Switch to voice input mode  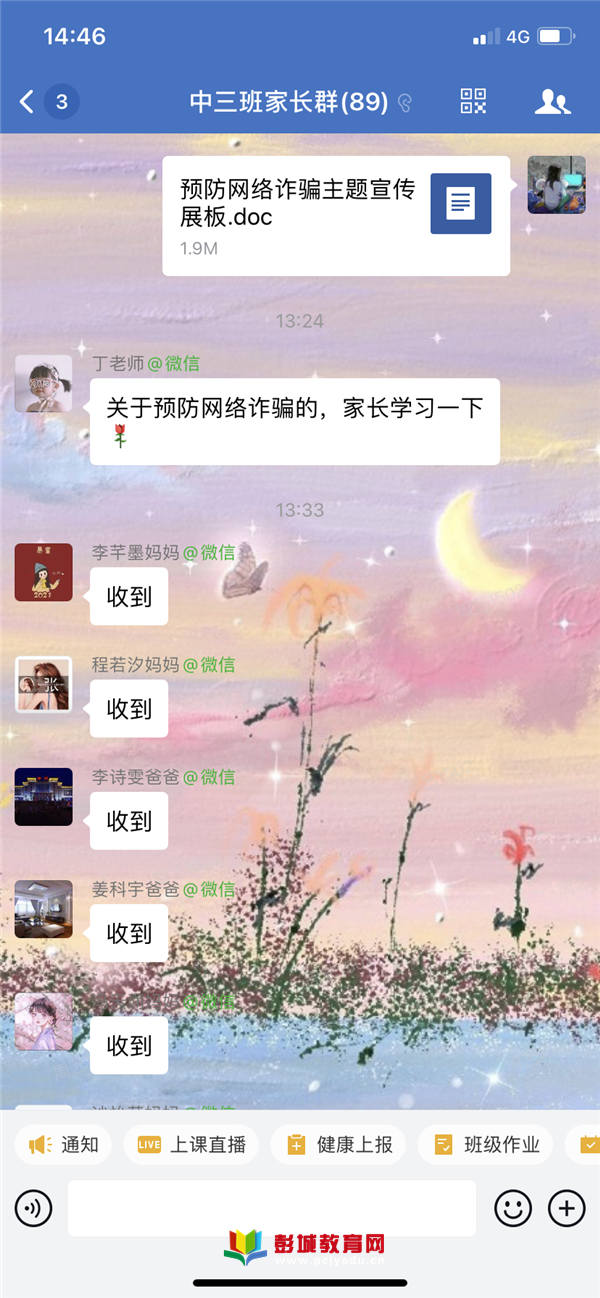pos(33,1209)
